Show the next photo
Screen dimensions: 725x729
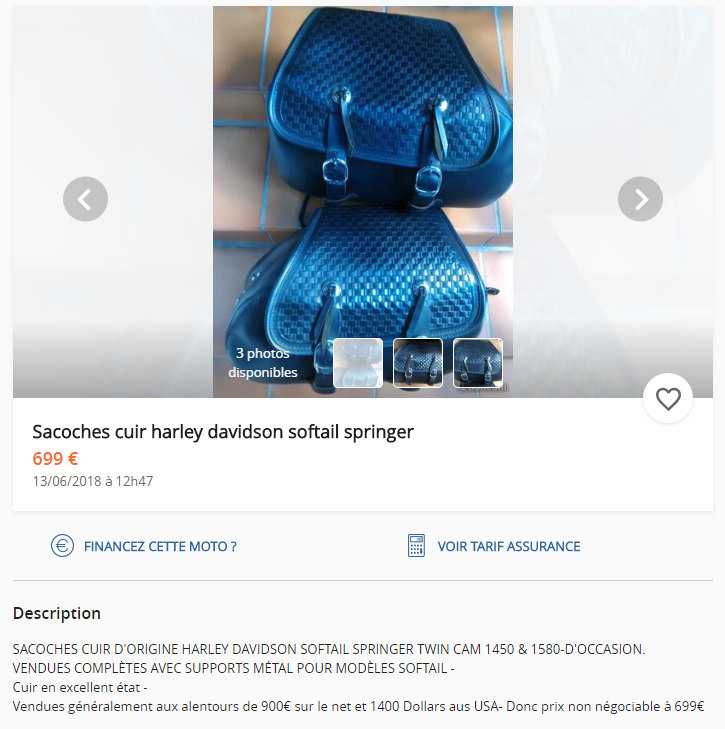640,199
